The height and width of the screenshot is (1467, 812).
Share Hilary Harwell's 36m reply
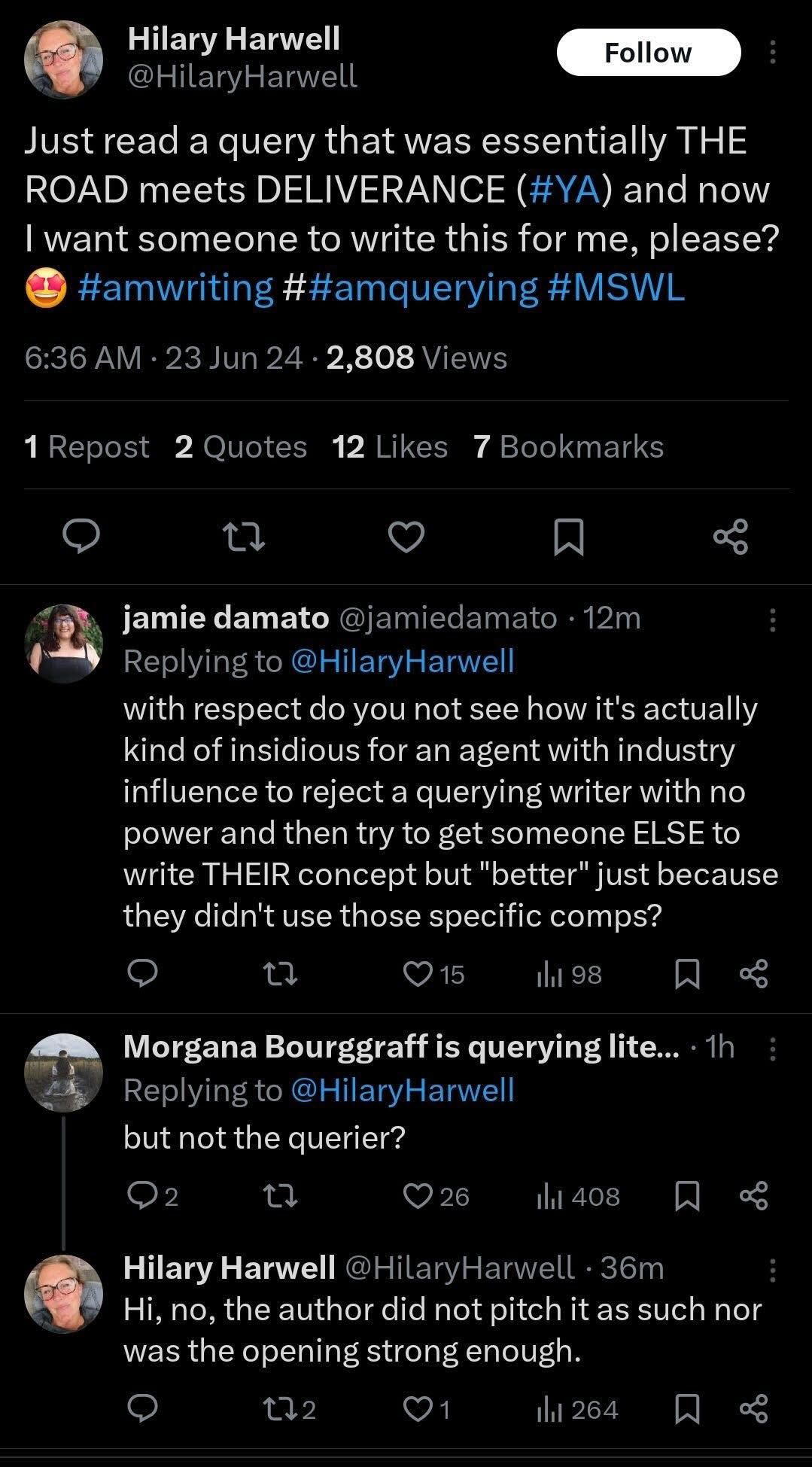point(753,1409)
